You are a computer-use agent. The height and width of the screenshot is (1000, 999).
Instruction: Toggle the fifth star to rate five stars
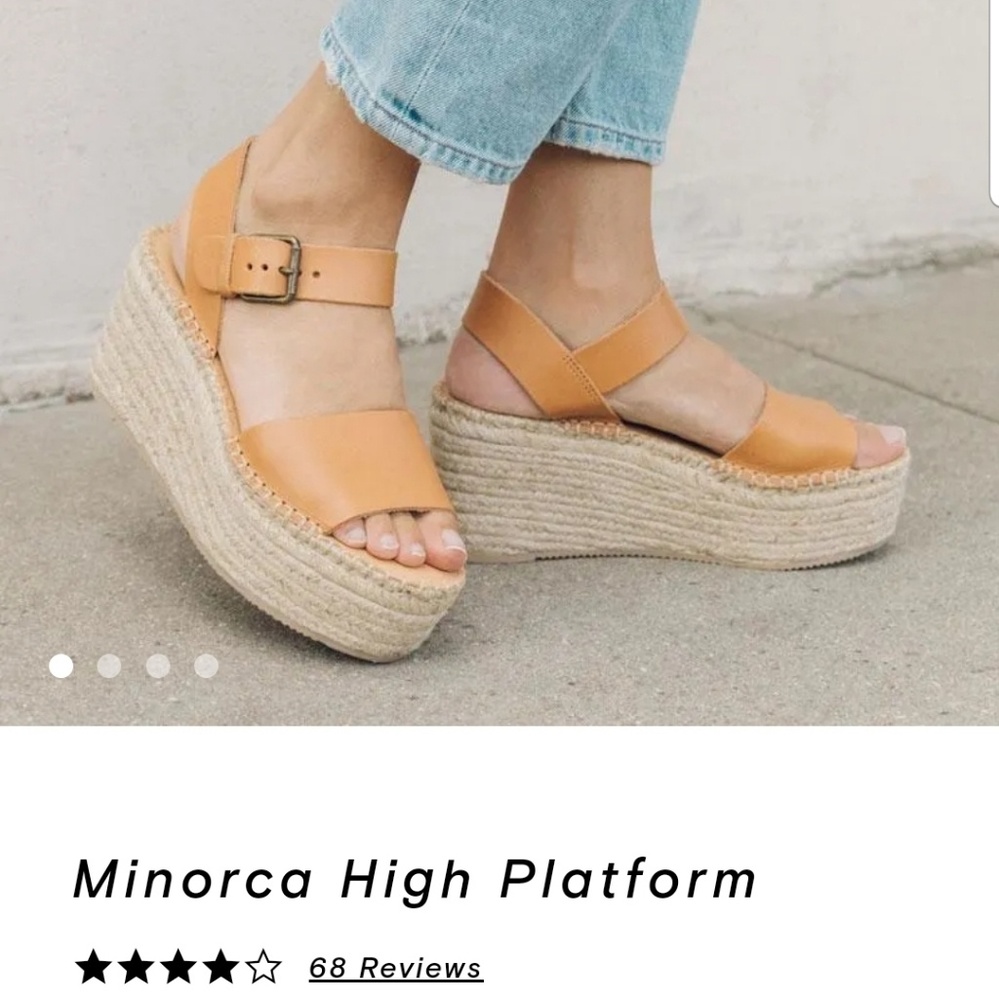click(263, 965)
